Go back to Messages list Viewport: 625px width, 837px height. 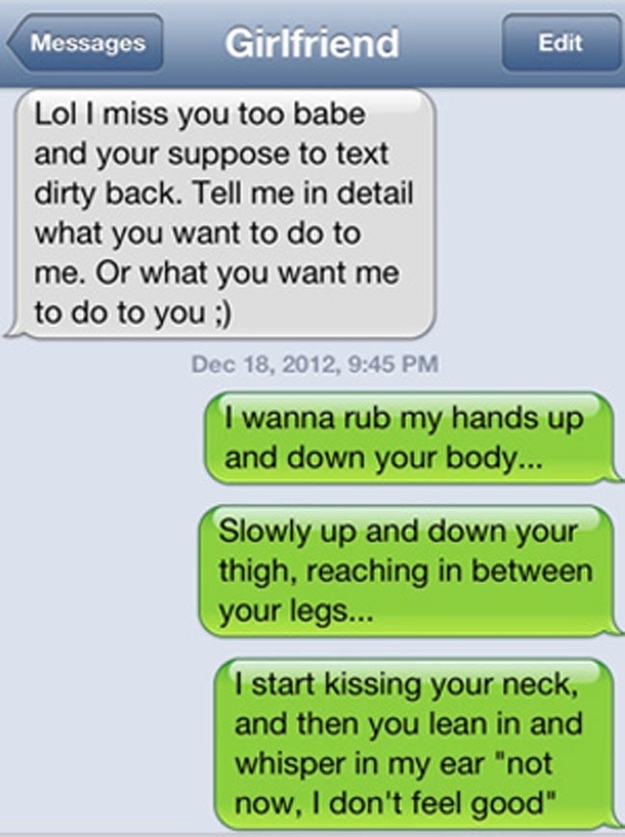(x=87, y=43)
